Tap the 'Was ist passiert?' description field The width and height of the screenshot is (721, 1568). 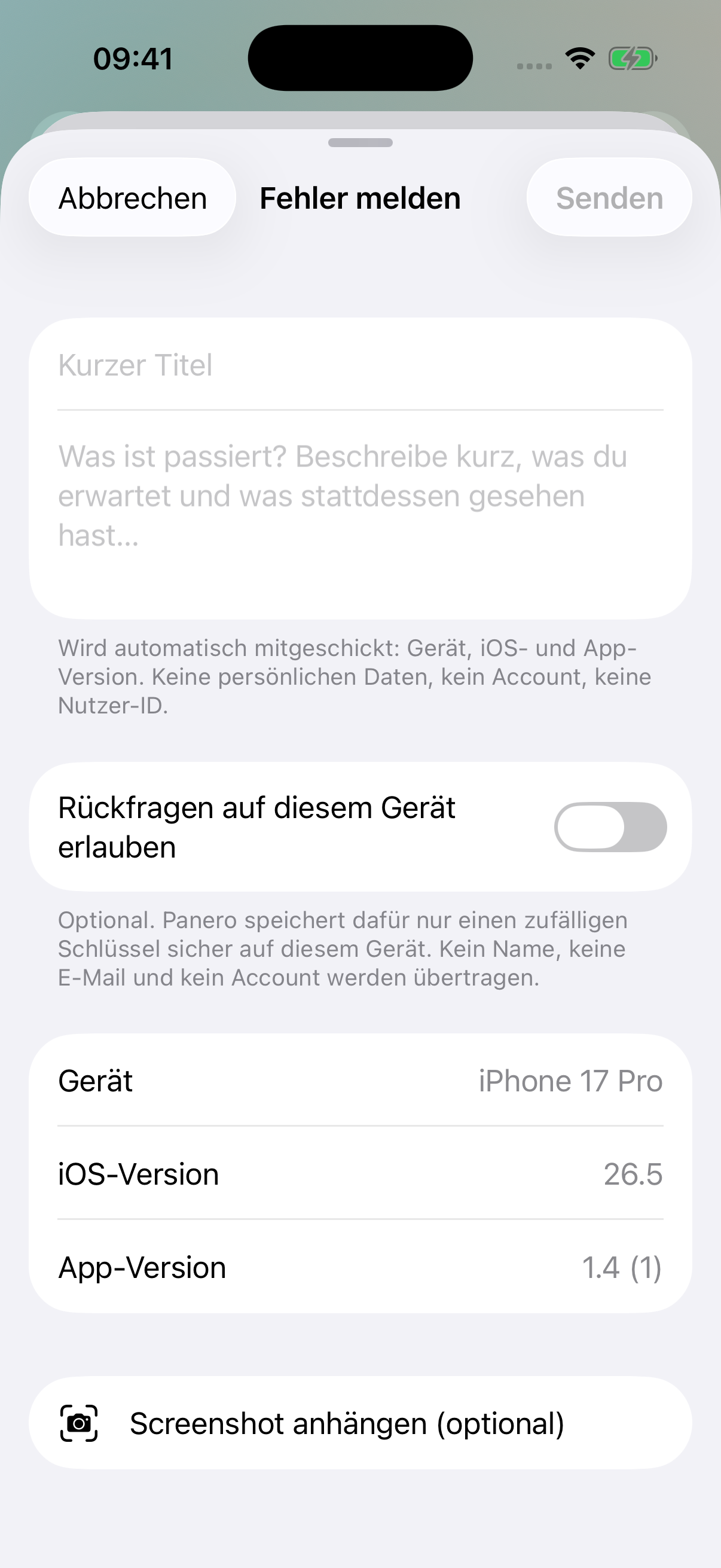[x=360, y=514]
